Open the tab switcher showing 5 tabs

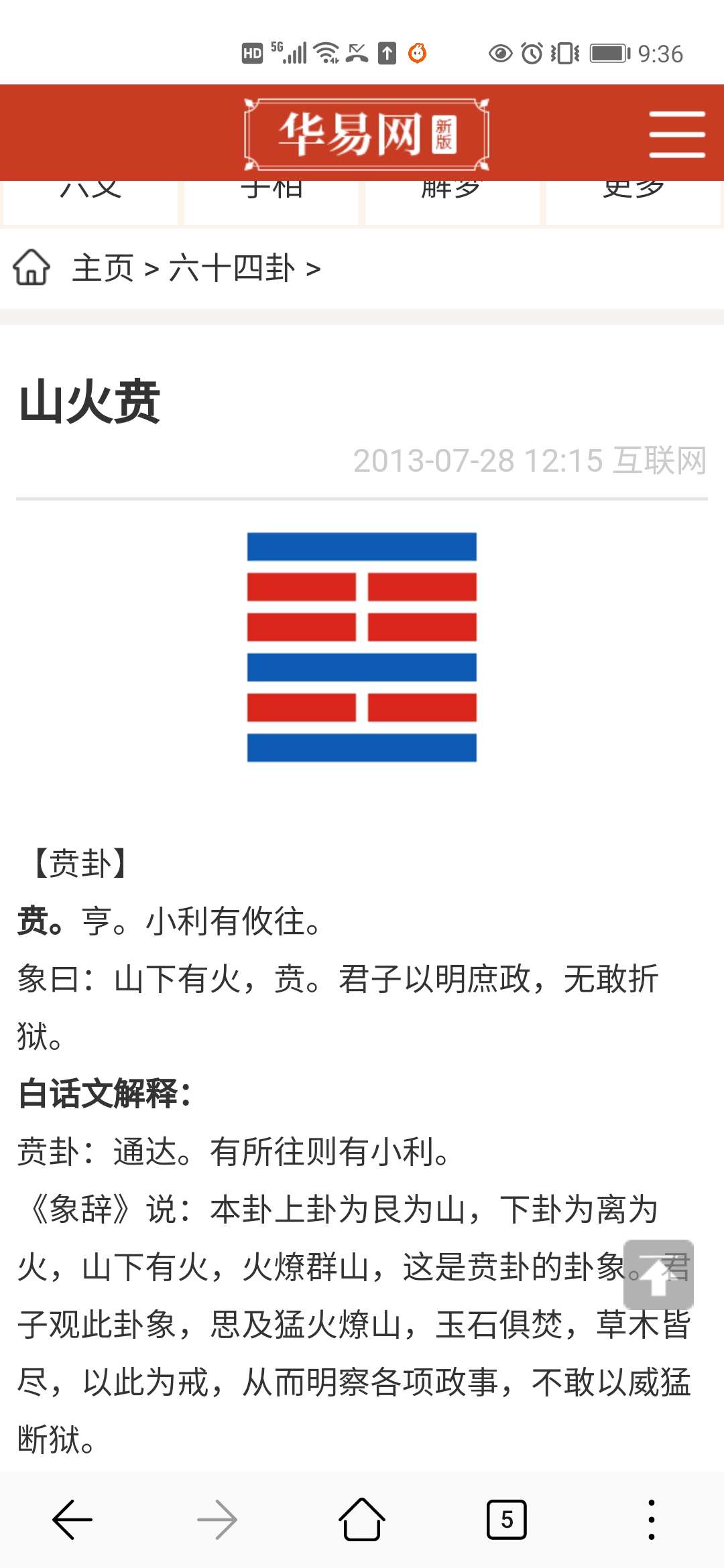(507, 1520)
